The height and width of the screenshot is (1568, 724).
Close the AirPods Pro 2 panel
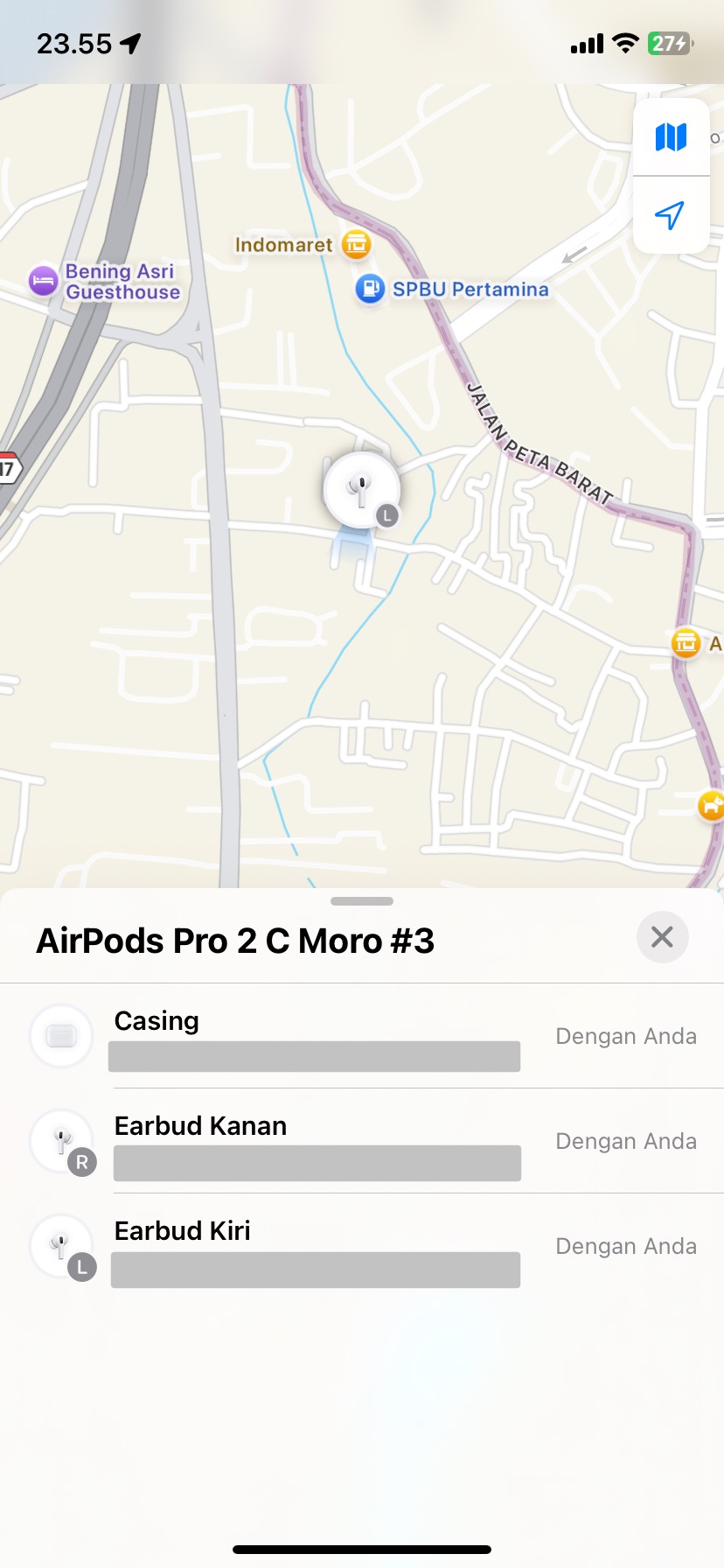point(662,937)
